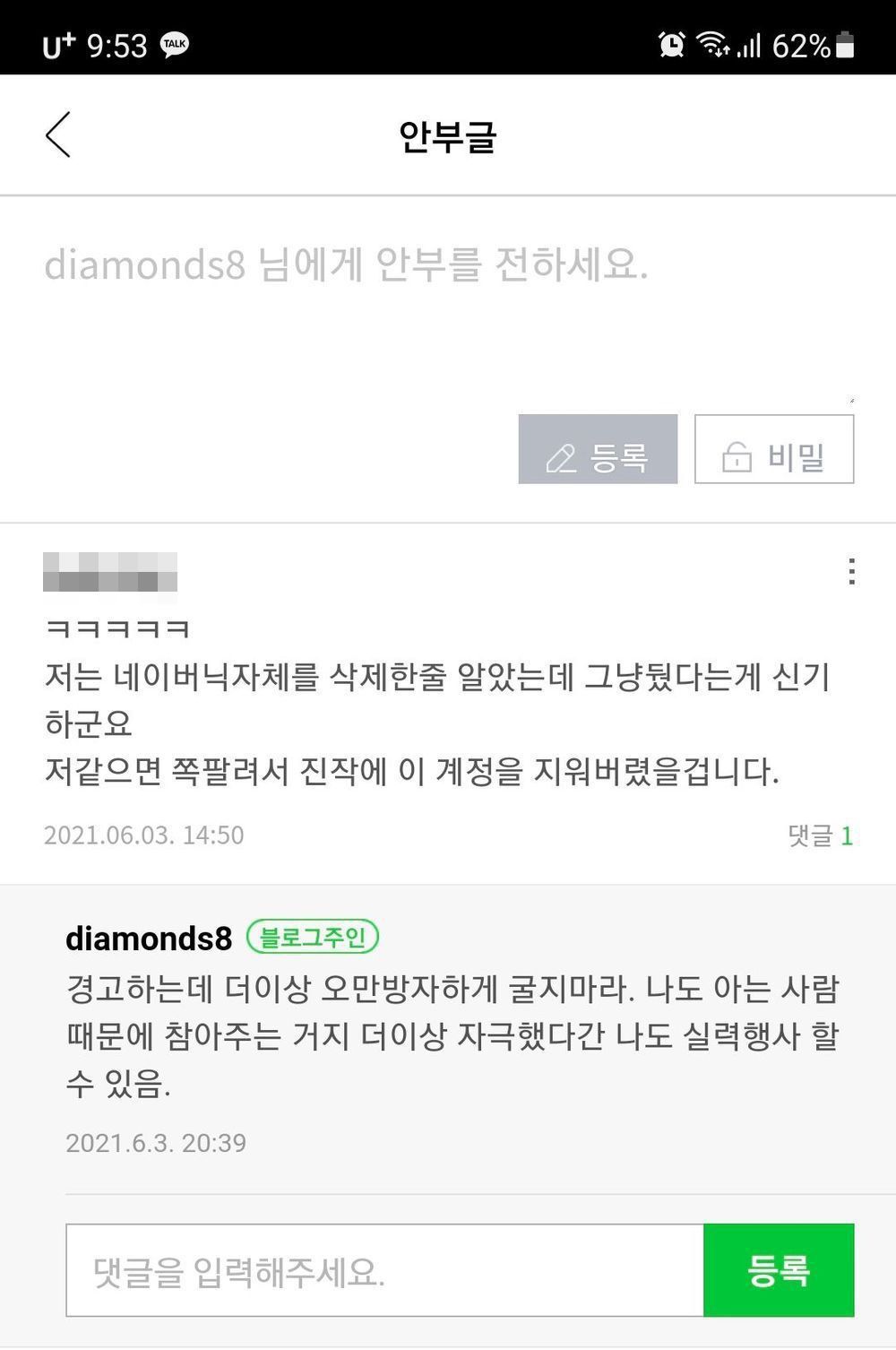
Task: Tap the gray 등록 button to post
Action: click(x=598, y=449)
